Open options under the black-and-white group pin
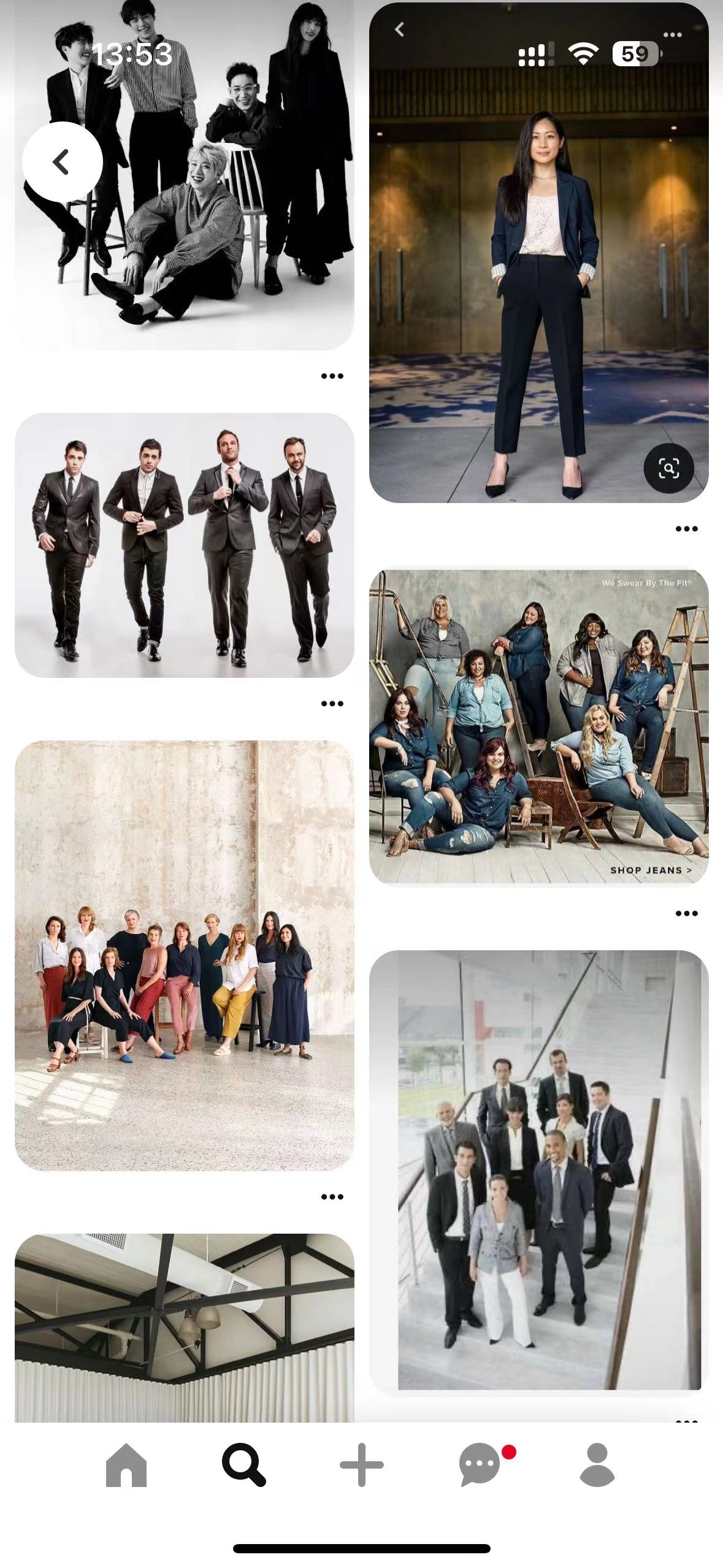 click(332, 376)
